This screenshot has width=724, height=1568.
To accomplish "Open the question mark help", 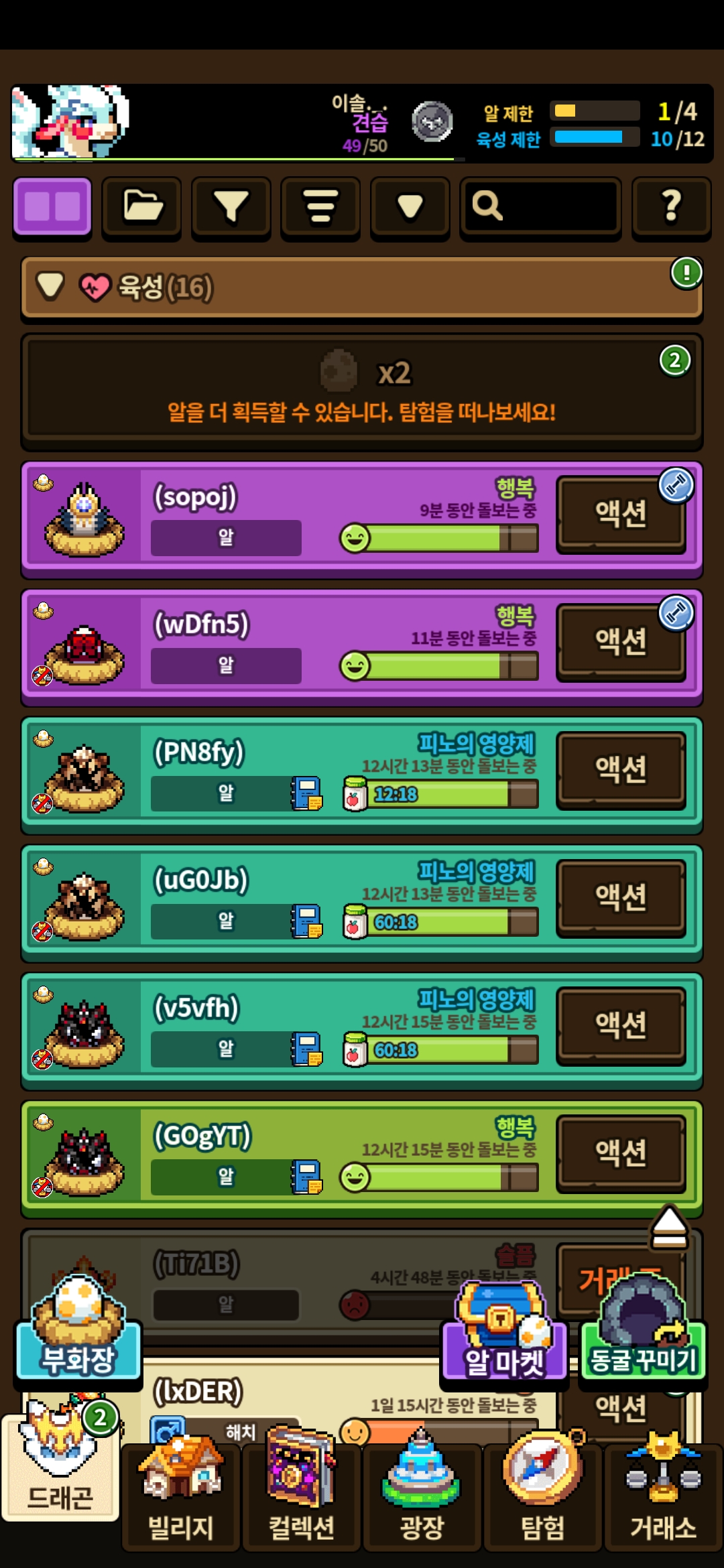I will 671,206.
